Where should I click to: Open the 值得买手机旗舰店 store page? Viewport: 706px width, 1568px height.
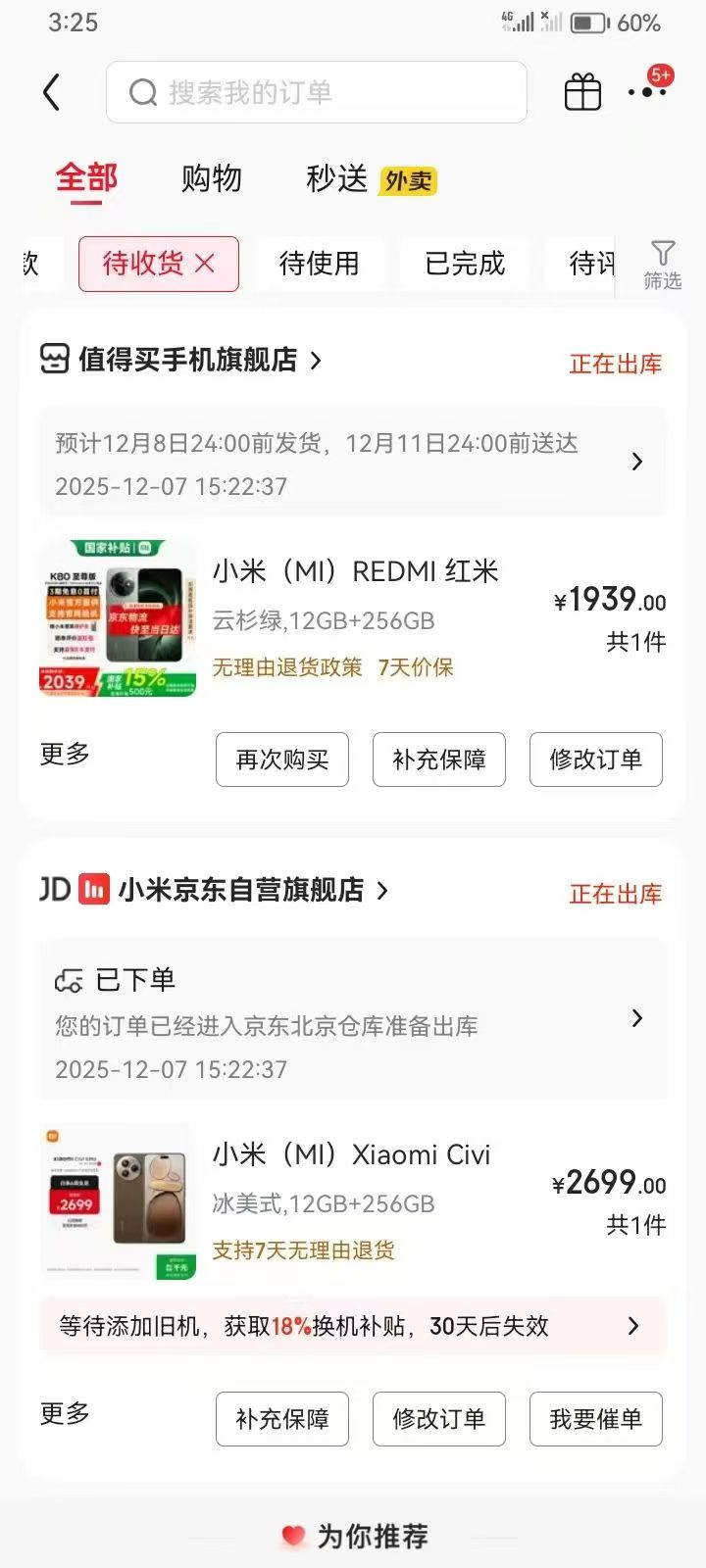(x=186, y=360)
